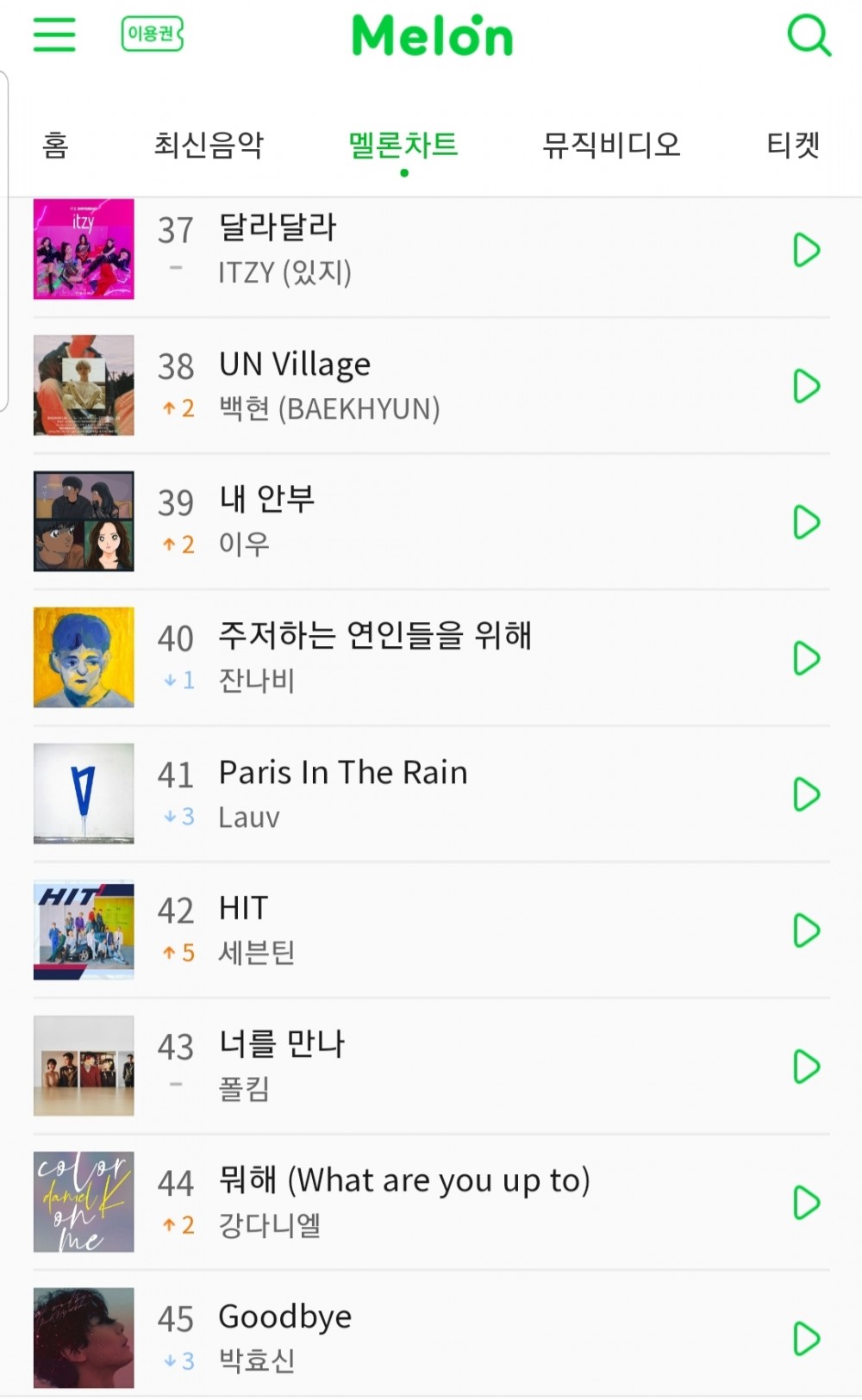Play 달라달라 by ITZY
This screenshot has width=862, height=1400.
(806, 250)
